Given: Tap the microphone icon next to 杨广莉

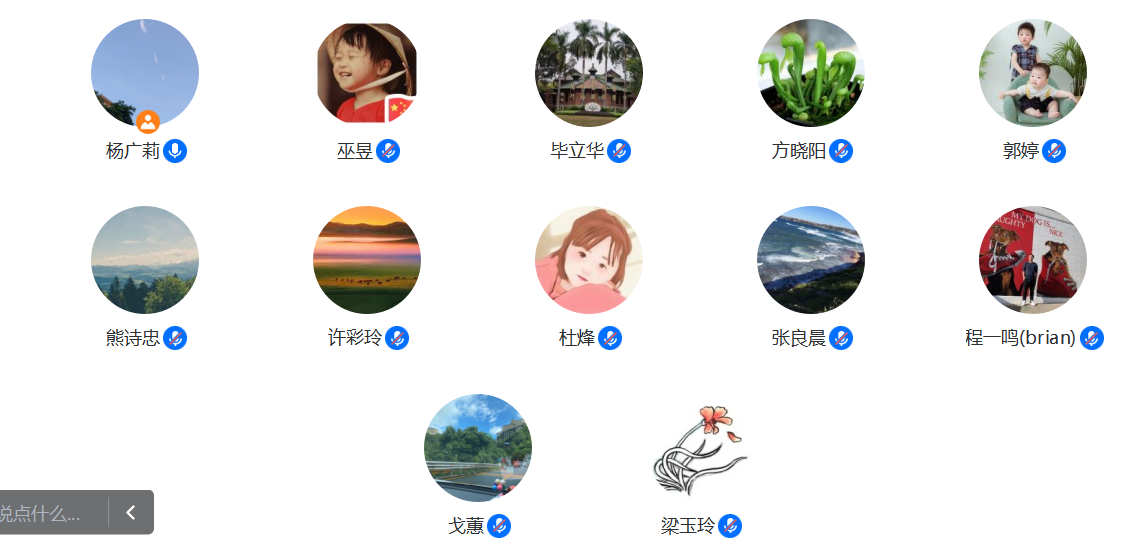Looking at the screenshot, I should click(175, 151).
